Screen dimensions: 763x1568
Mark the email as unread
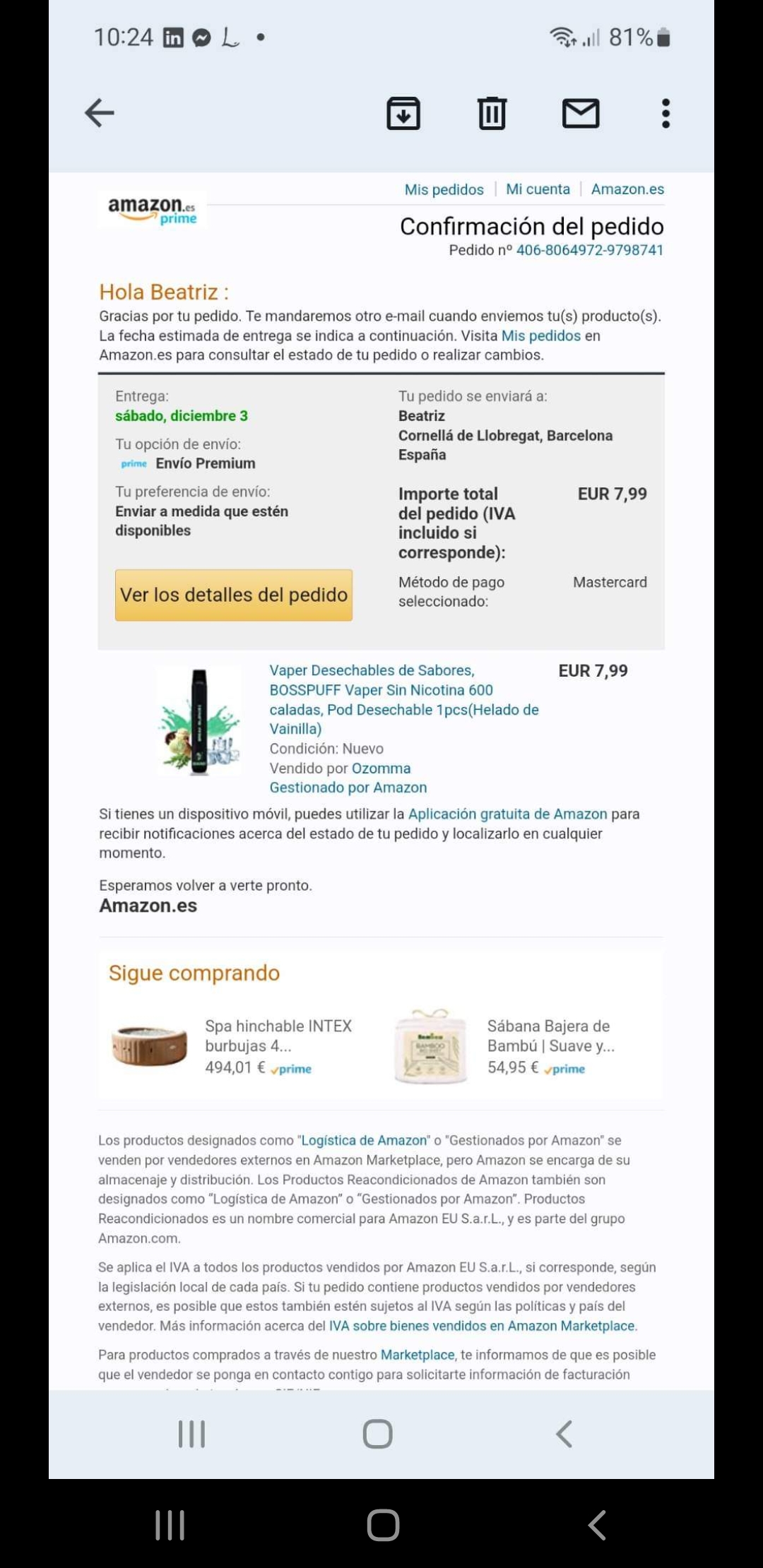(x=581, y=113)
